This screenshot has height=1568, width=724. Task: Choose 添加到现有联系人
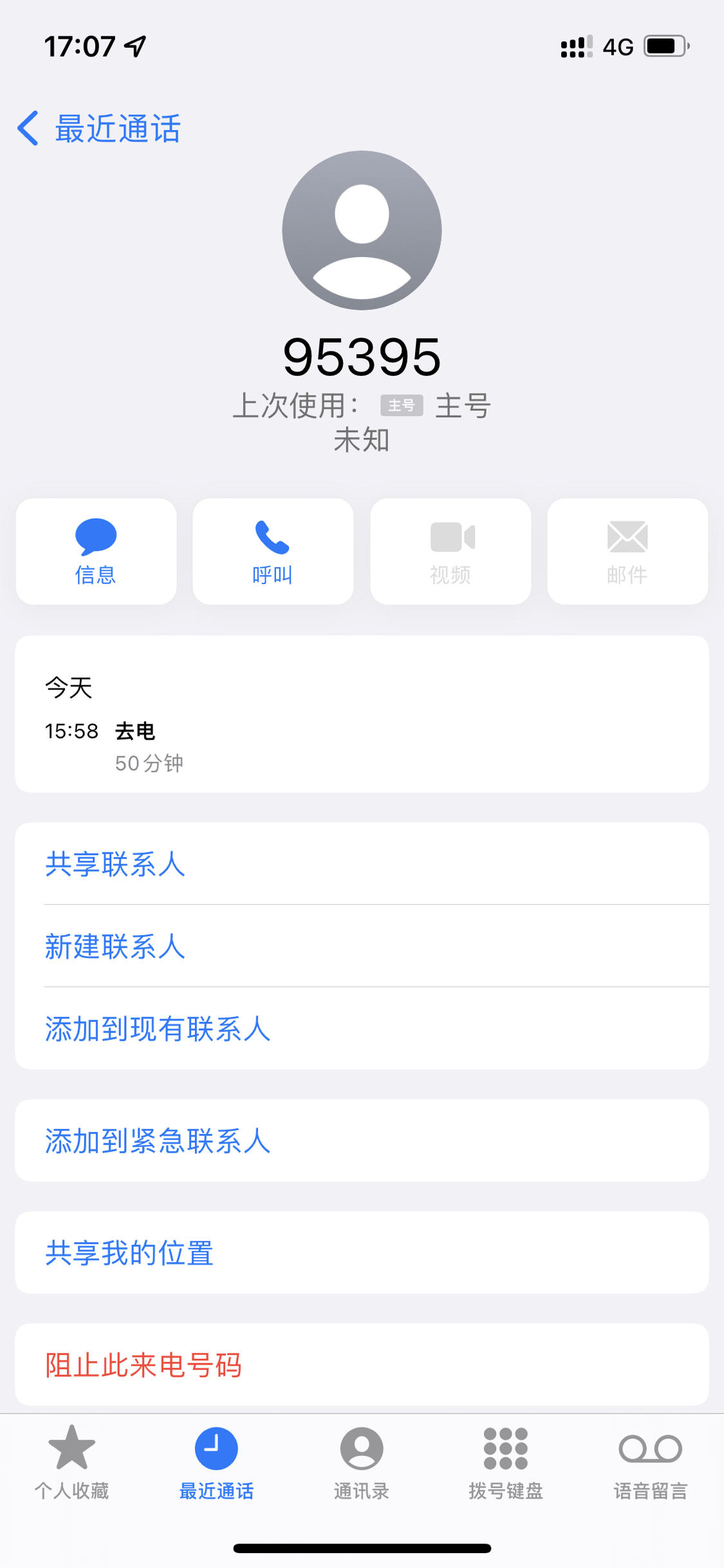pyautogui.click(x=362, y=1028)
